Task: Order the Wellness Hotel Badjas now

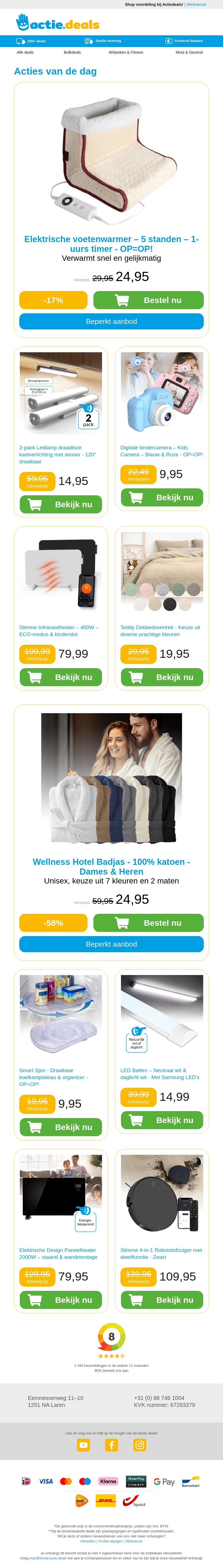Action: 148,923
